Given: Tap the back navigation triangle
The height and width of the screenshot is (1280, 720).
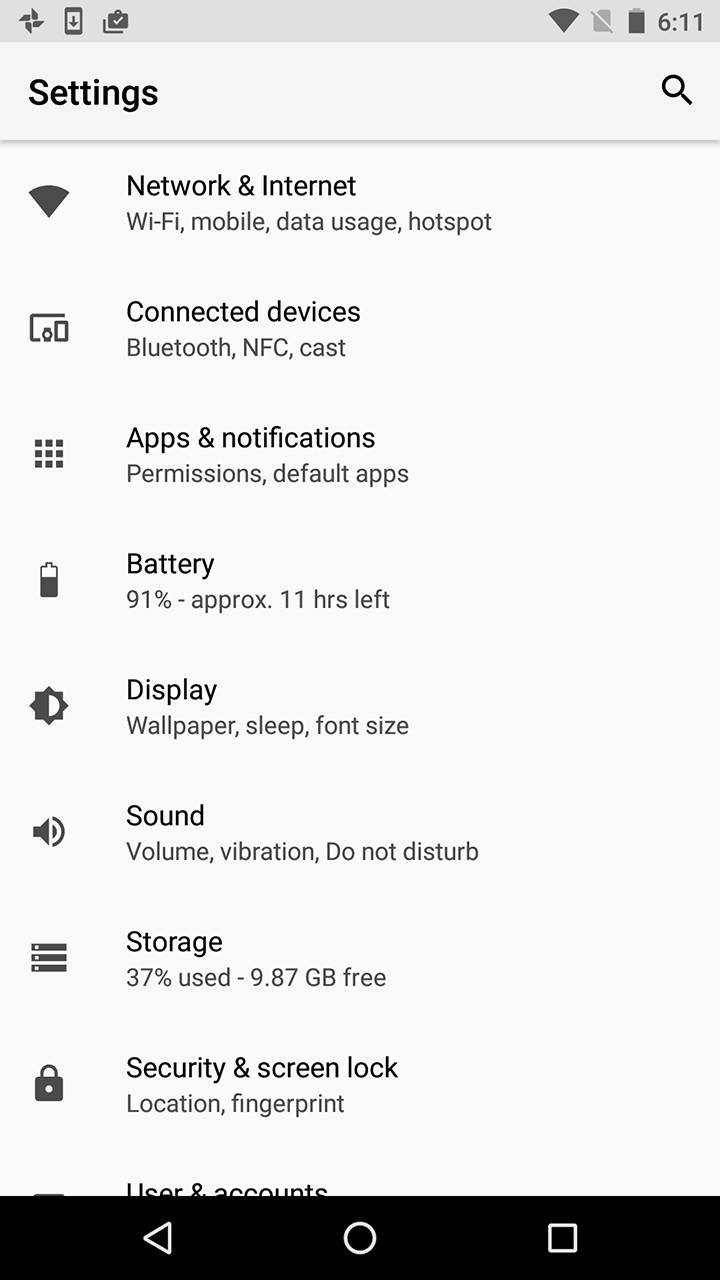Looking at the screenshot, I should 158,1238.
